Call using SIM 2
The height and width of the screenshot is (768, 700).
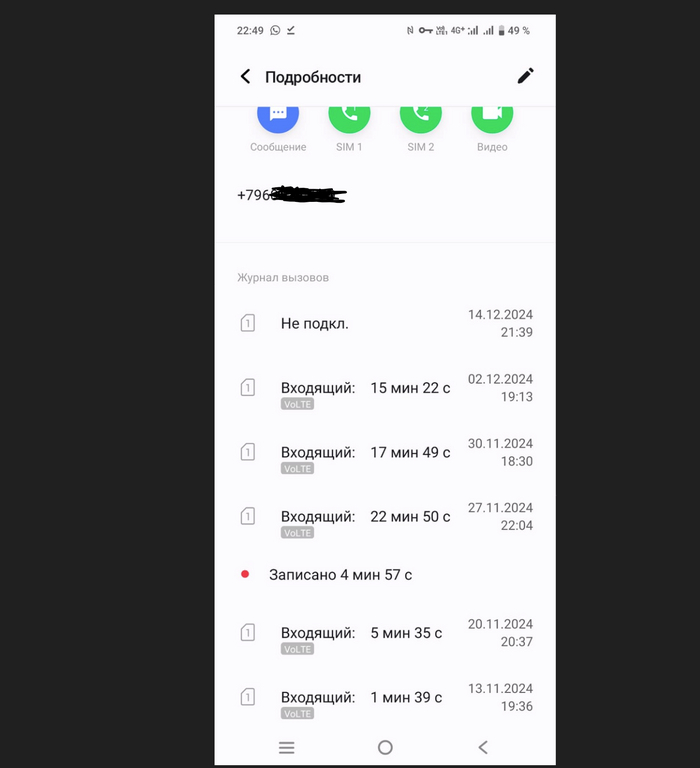coord(421,118)
